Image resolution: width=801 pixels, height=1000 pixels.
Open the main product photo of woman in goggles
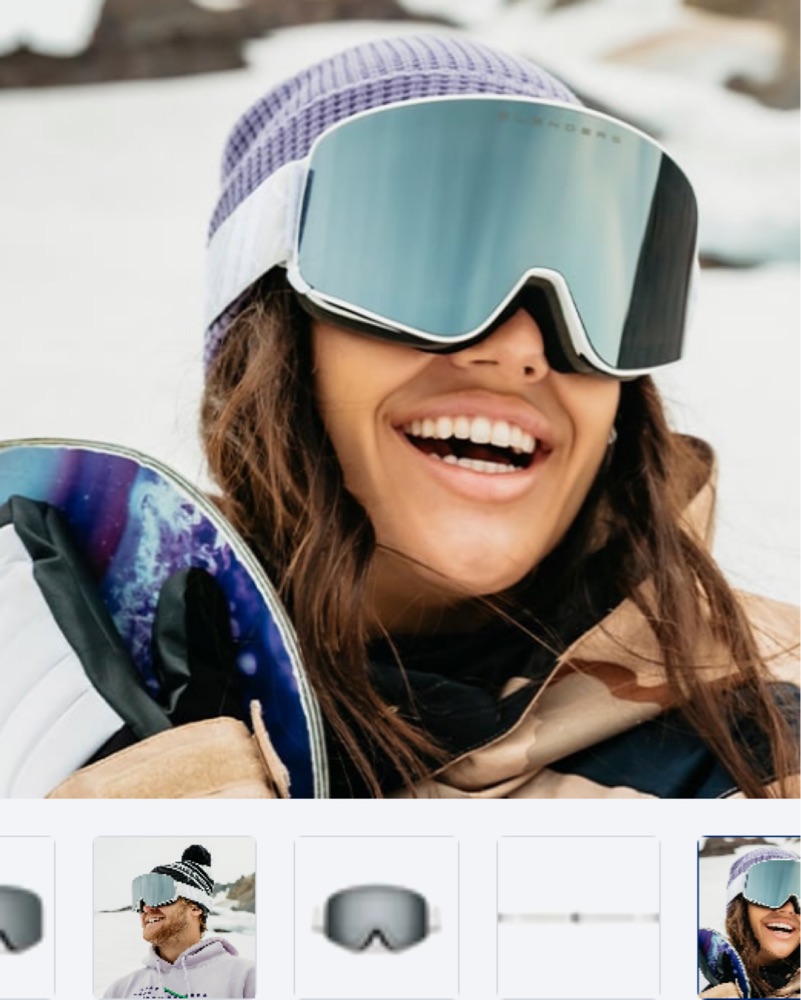400,400
